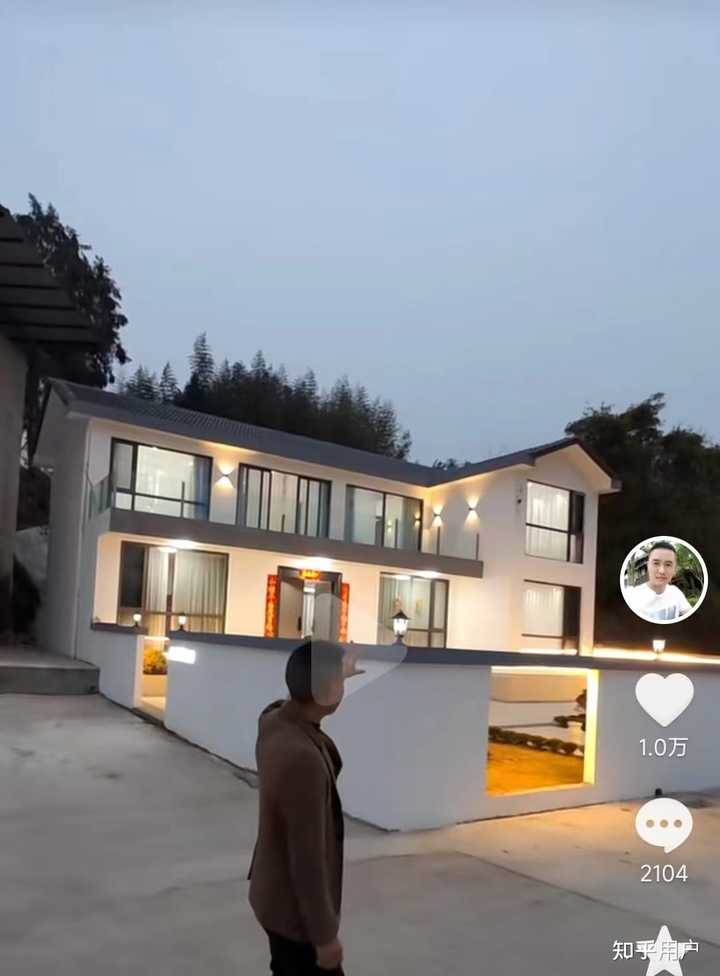Like this video with the heart icon

coord(664,698)
